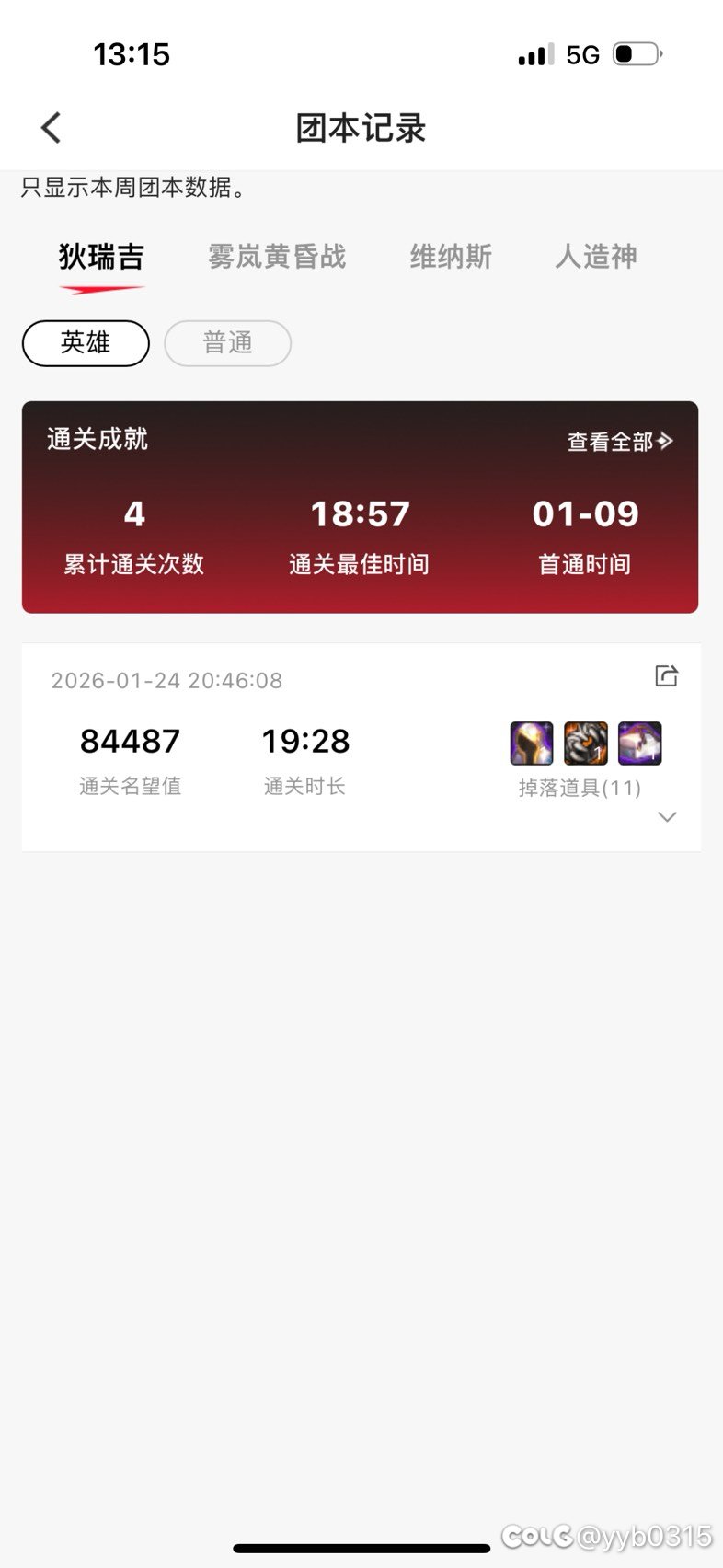This screenshot has height=1568, width=723.
Task: Share the 2026-01-24 raid record
Action: coord(666,676)
